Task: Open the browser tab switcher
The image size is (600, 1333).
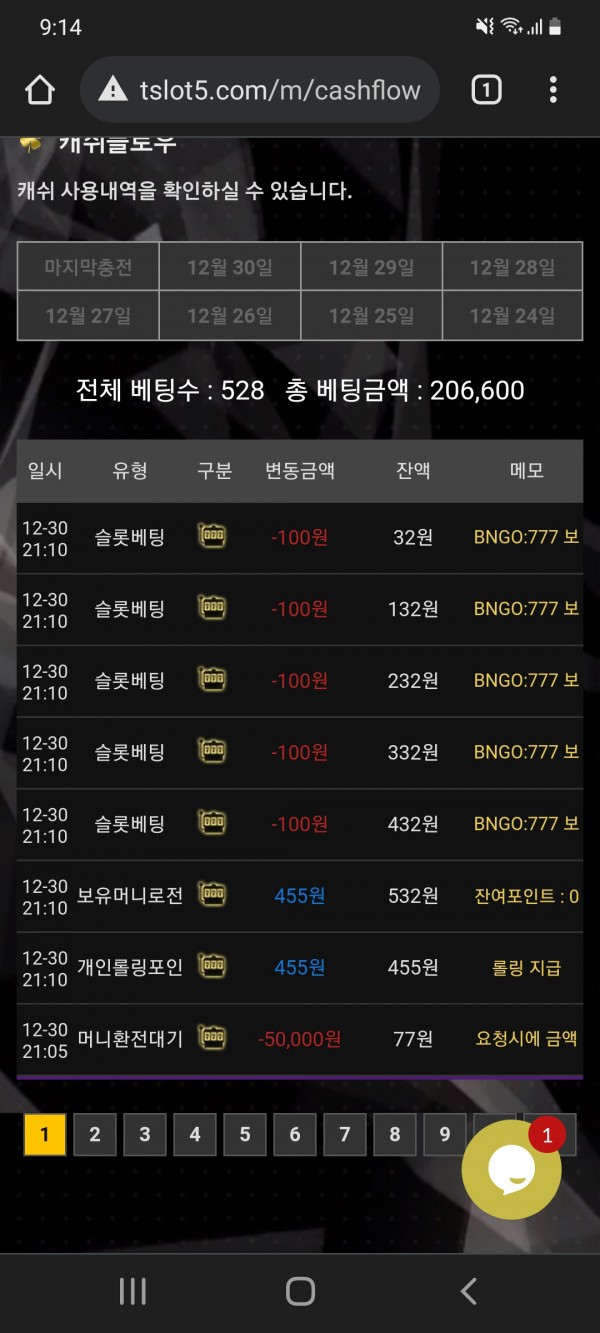Action: (485, 90)
